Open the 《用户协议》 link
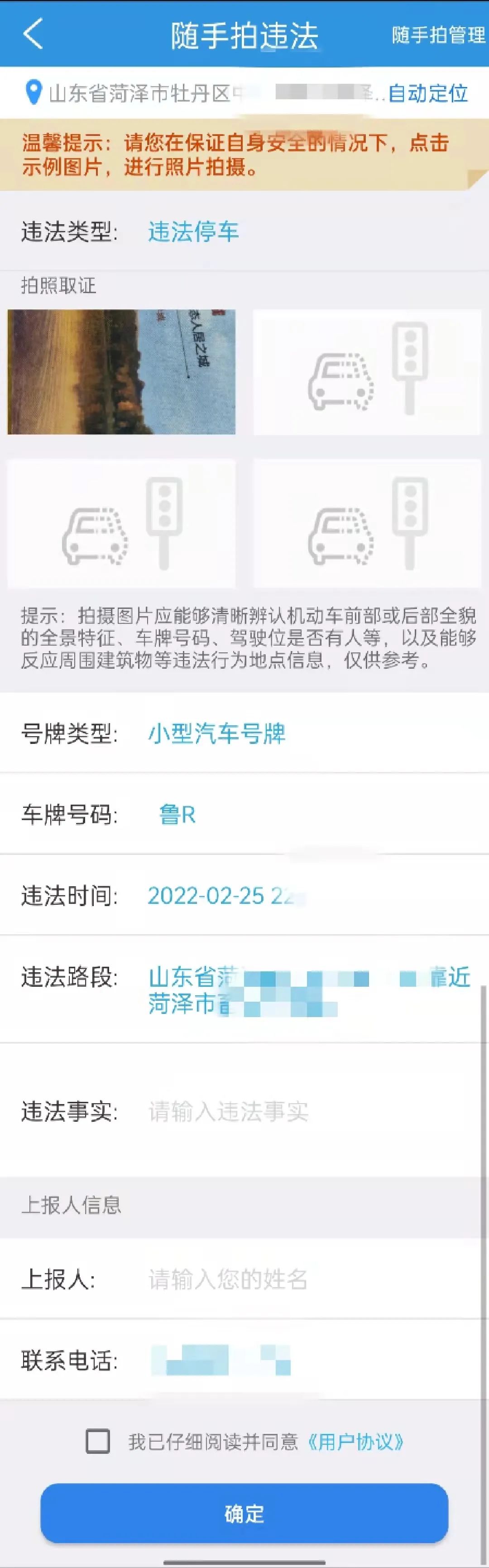This screenshot has width=489, height=1568. [x=356, y=1442]
